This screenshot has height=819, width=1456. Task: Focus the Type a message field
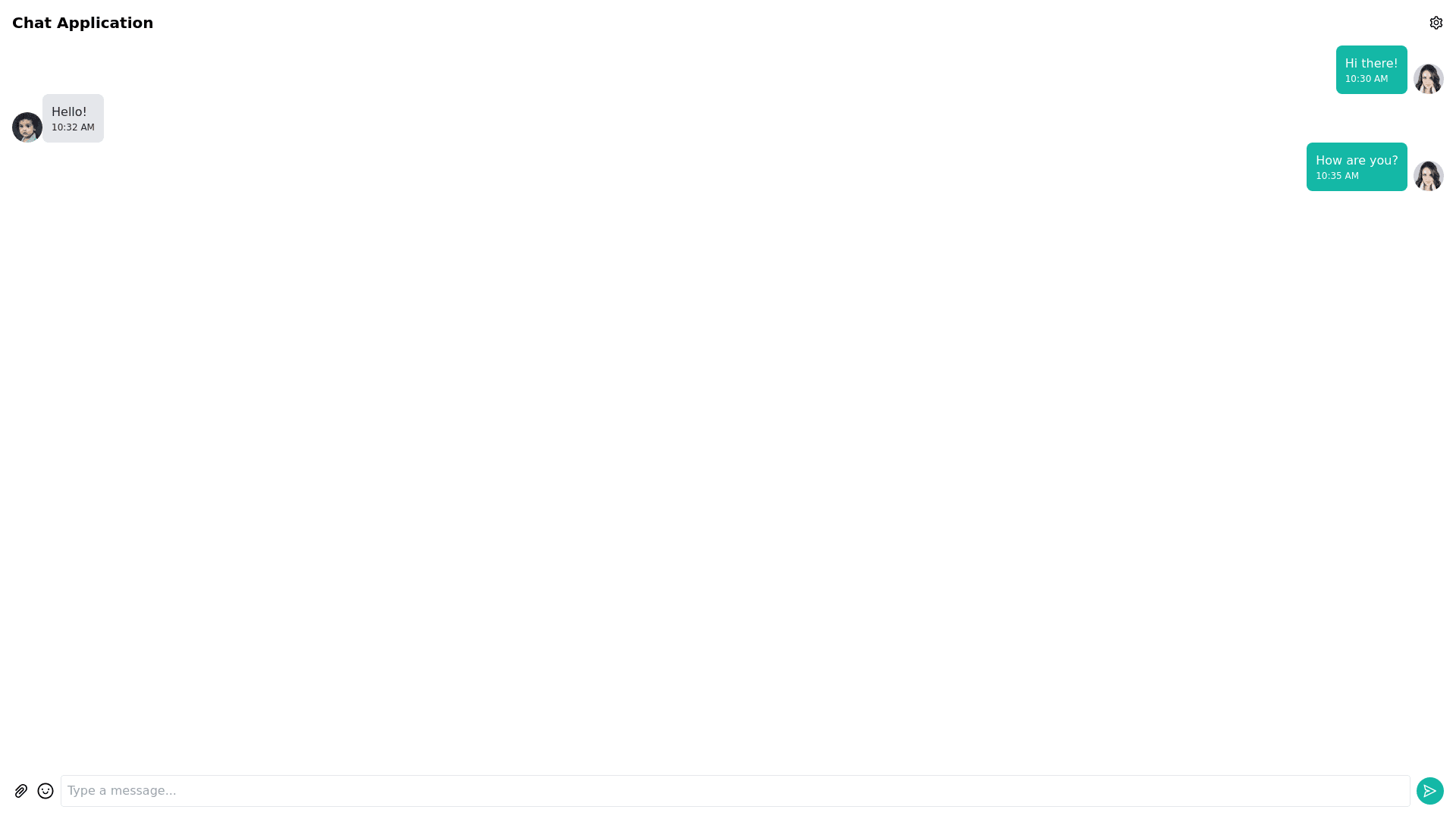[734, 791]
